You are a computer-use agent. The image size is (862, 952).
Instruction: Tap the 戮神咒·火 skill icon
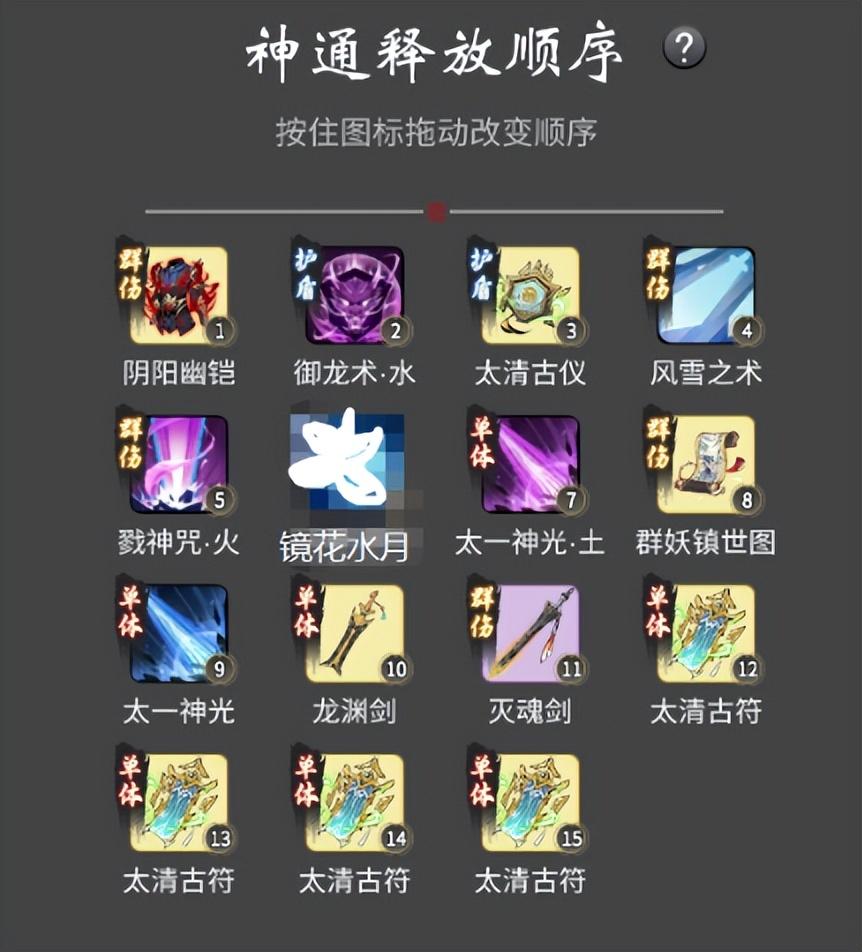181,464
